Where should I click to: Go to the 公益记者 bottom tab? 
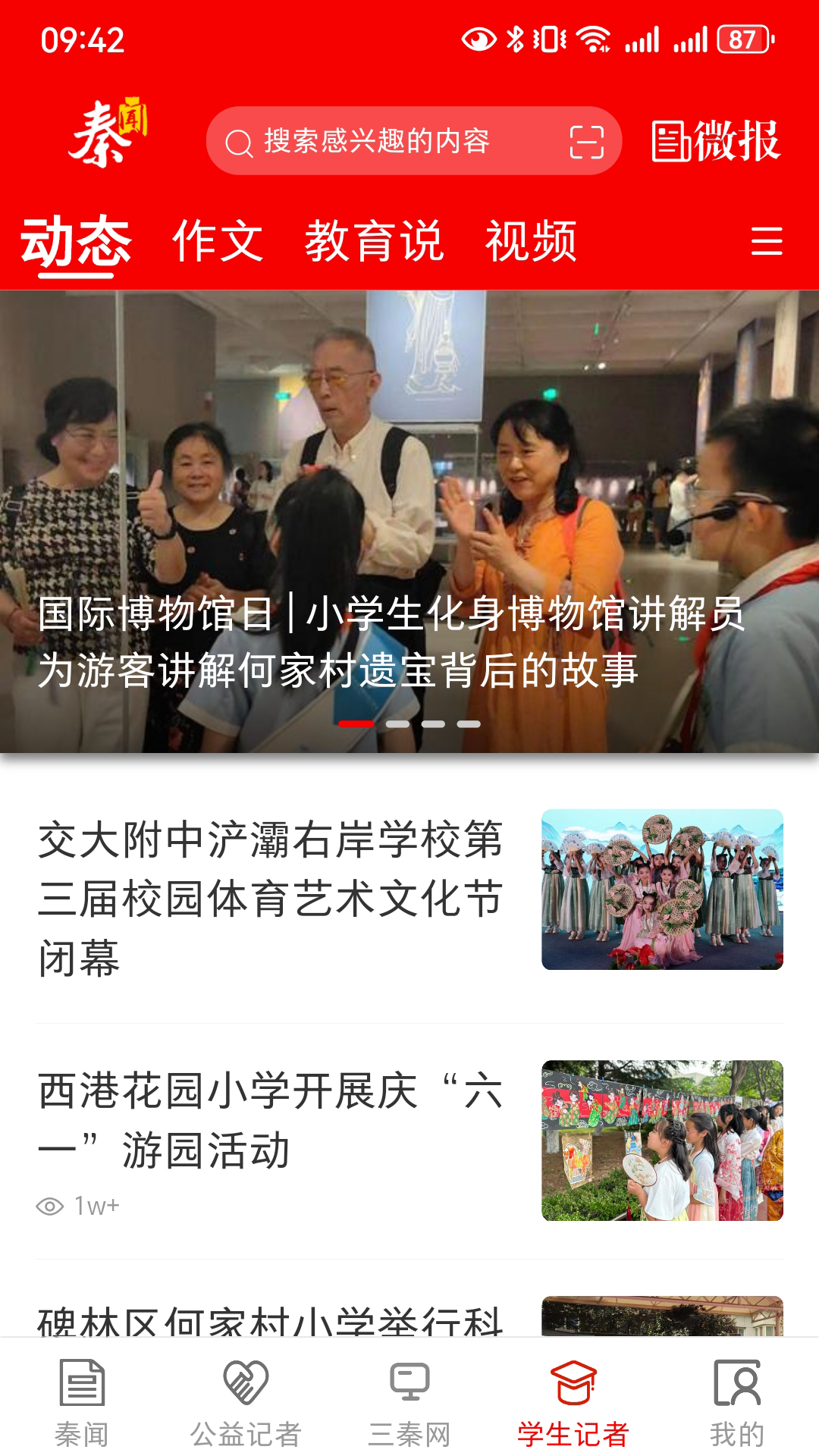point(246,1403)
